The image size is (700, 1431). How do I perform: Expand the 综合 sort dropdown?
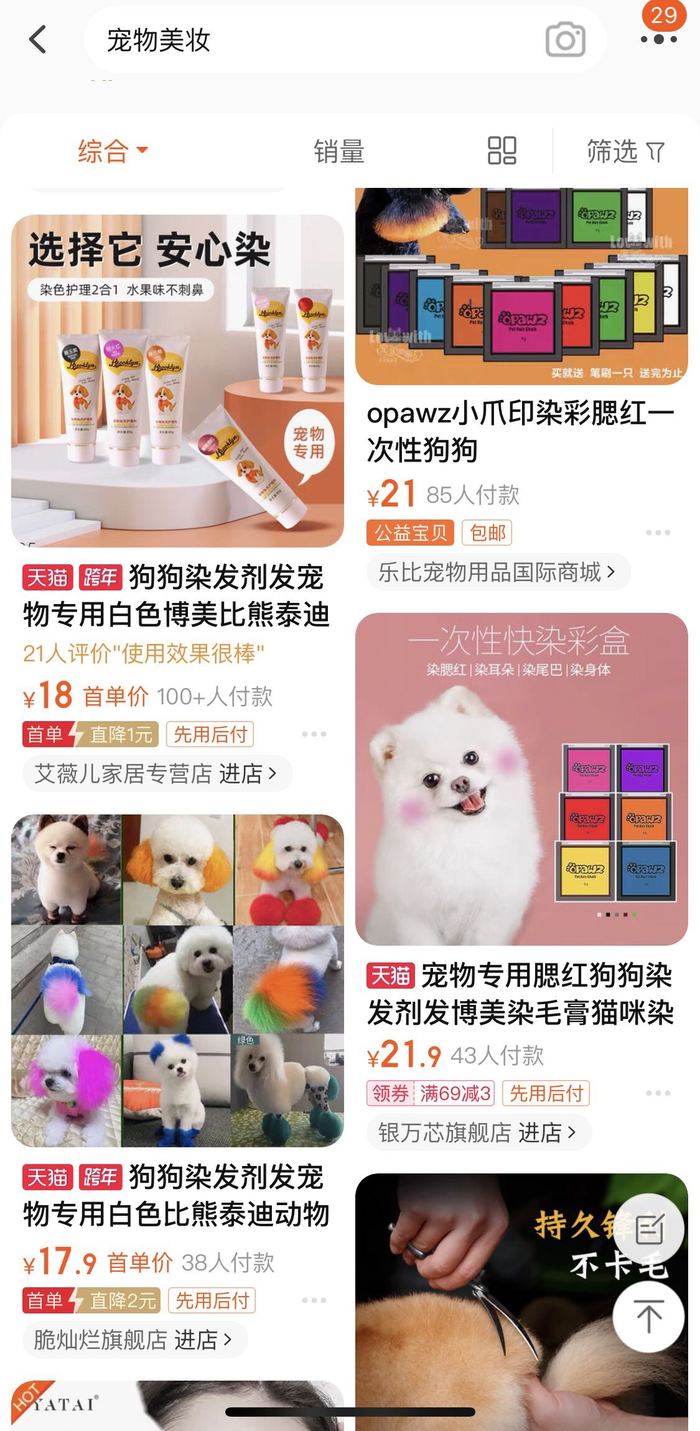point(113,151)
